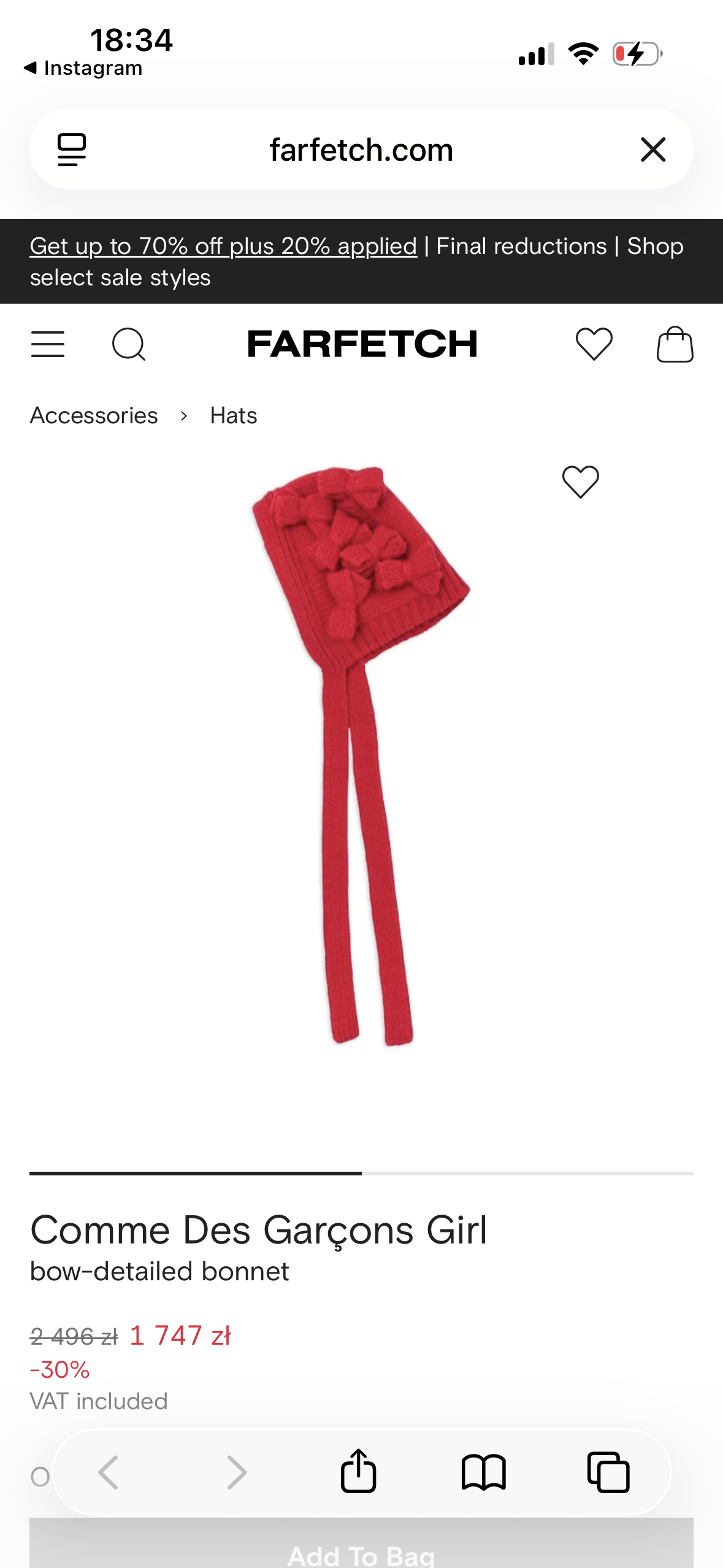Screen dimensions: 723x1568
Task: Tap the farfetch.com address field
Action: click(361, 150)
